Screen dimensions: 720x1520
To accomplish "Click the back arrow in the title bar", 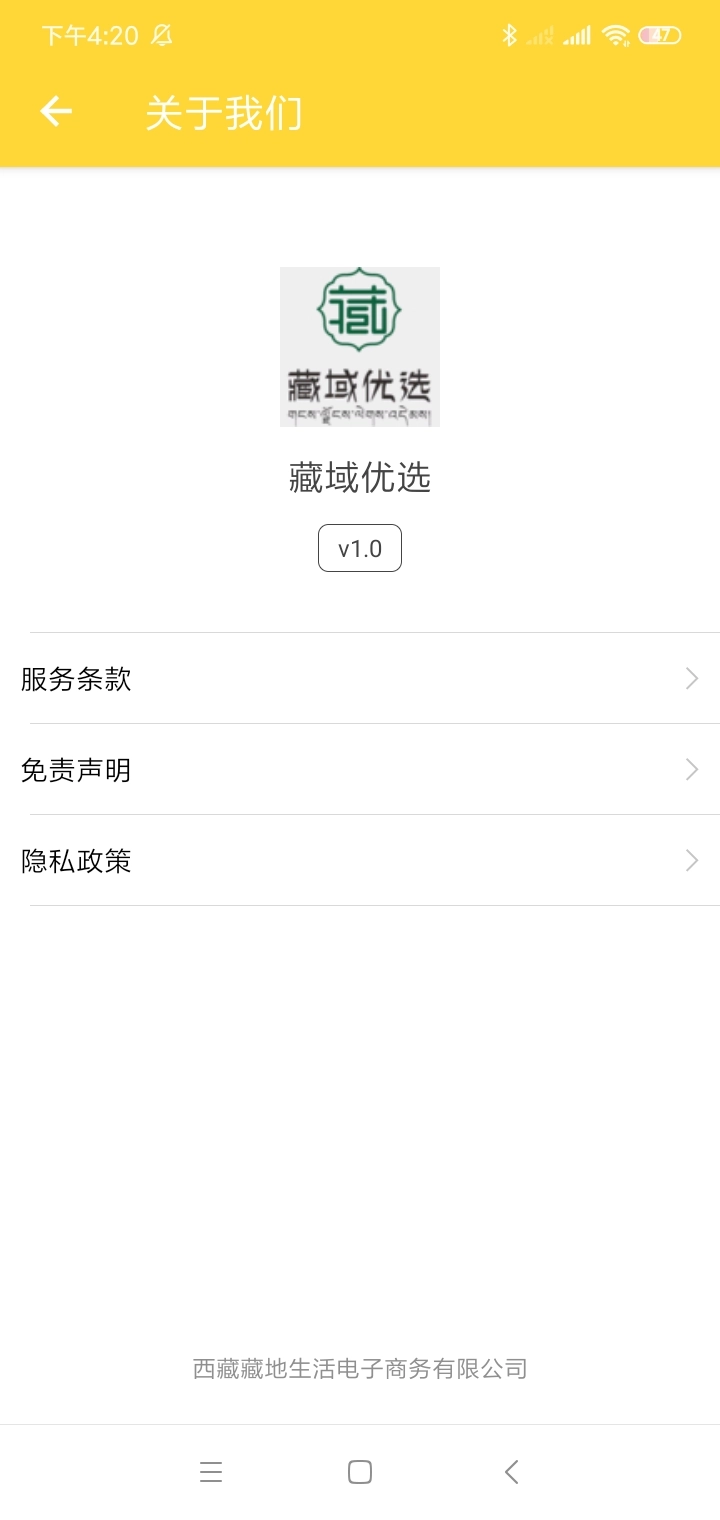I will [55, 111].
